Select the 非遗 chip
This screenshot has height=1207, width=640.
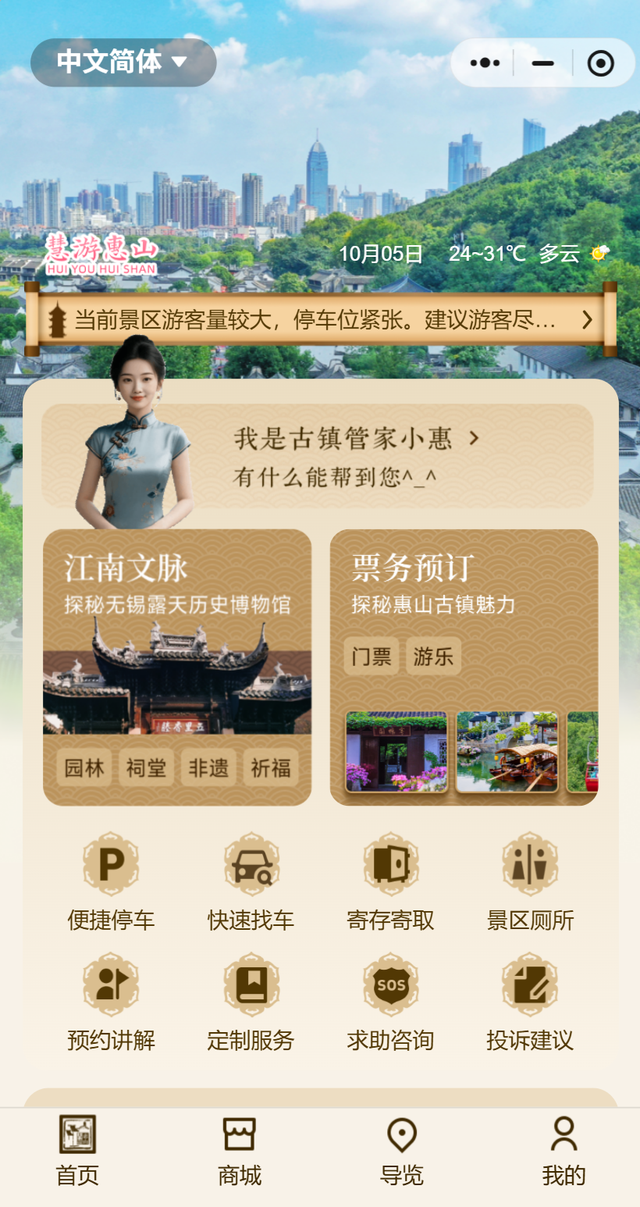coord(208,768)
